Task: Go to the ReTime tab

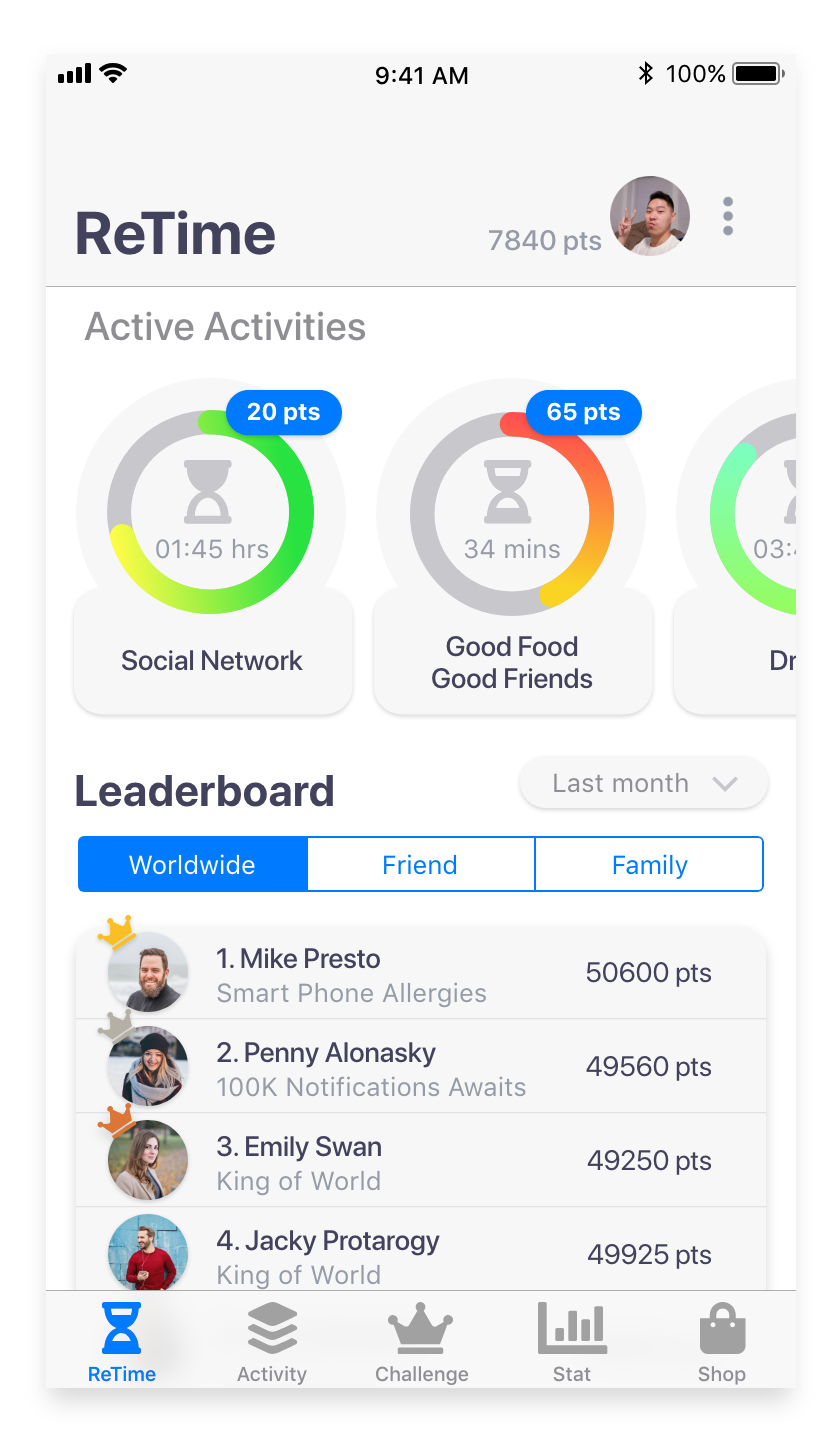Action: click(x=122, y=1342)
